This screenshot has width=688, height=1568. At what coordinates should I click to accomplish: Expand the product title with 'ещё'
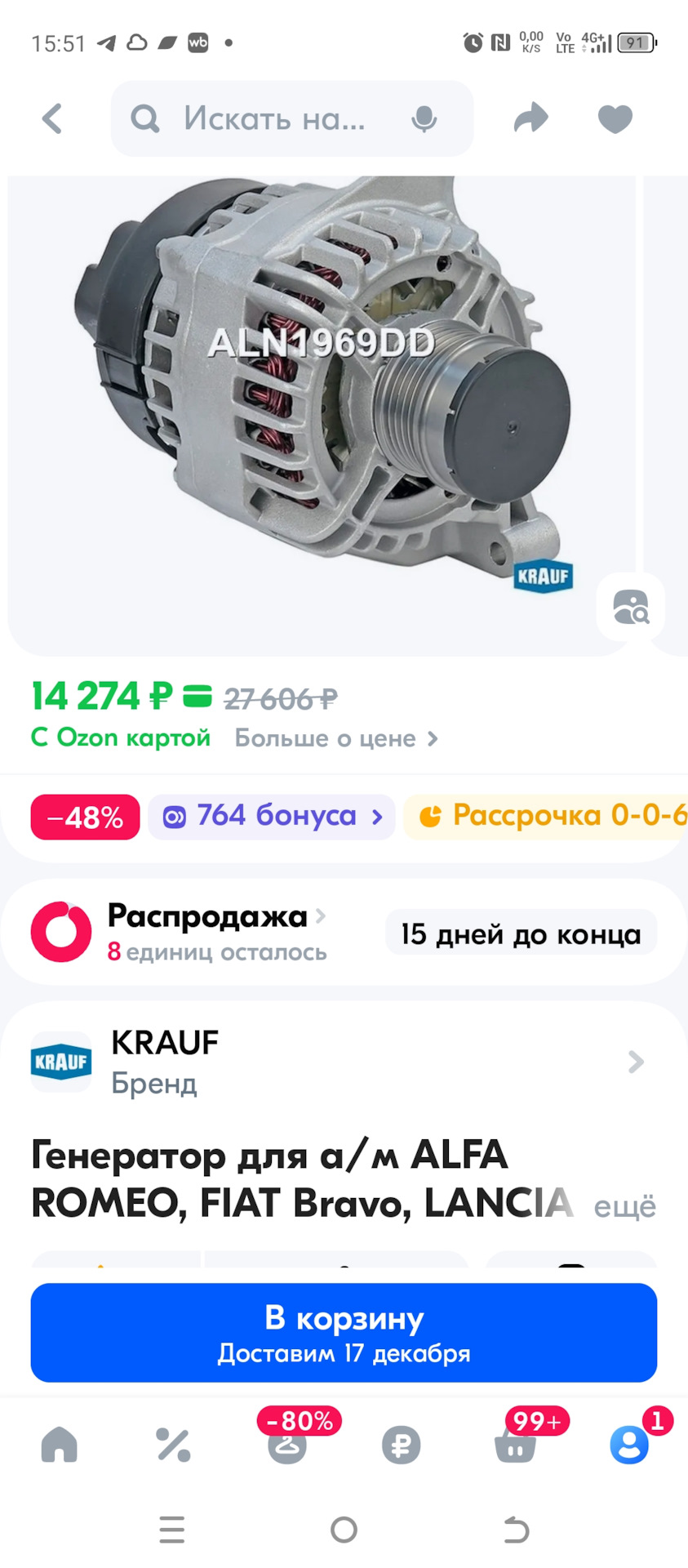[624, 1206]
